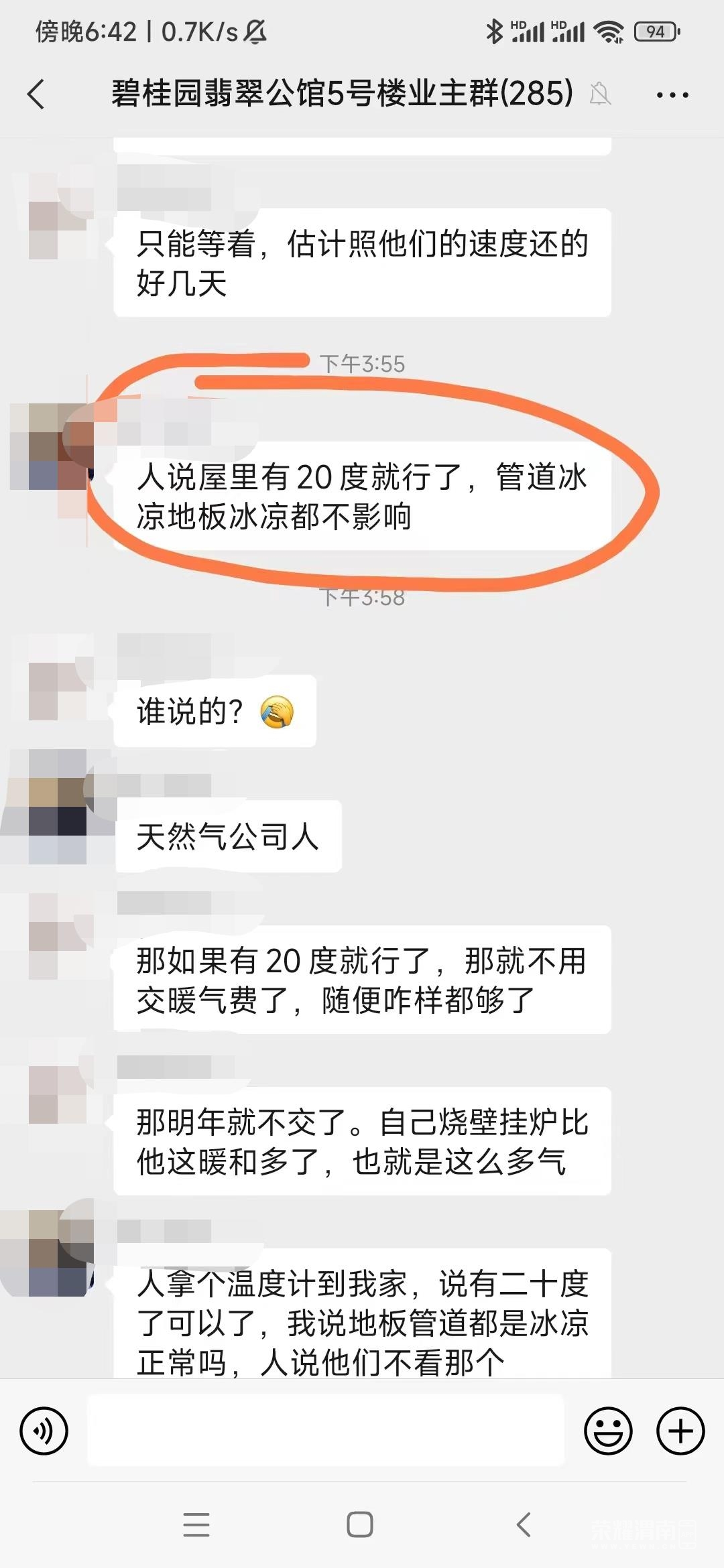This screenshot has width=724, height=1568.
Task: Open the plus attachments menu
Action: pos(680,1431)
